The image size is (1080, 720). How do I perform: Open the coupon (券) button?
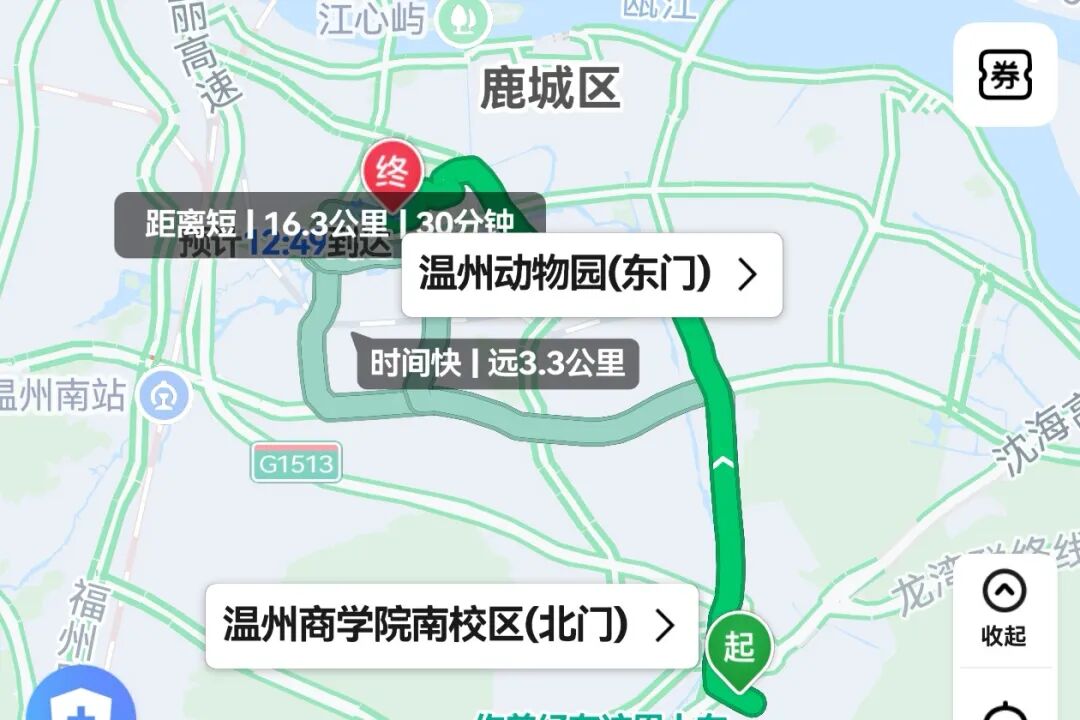pos(1005,74)
